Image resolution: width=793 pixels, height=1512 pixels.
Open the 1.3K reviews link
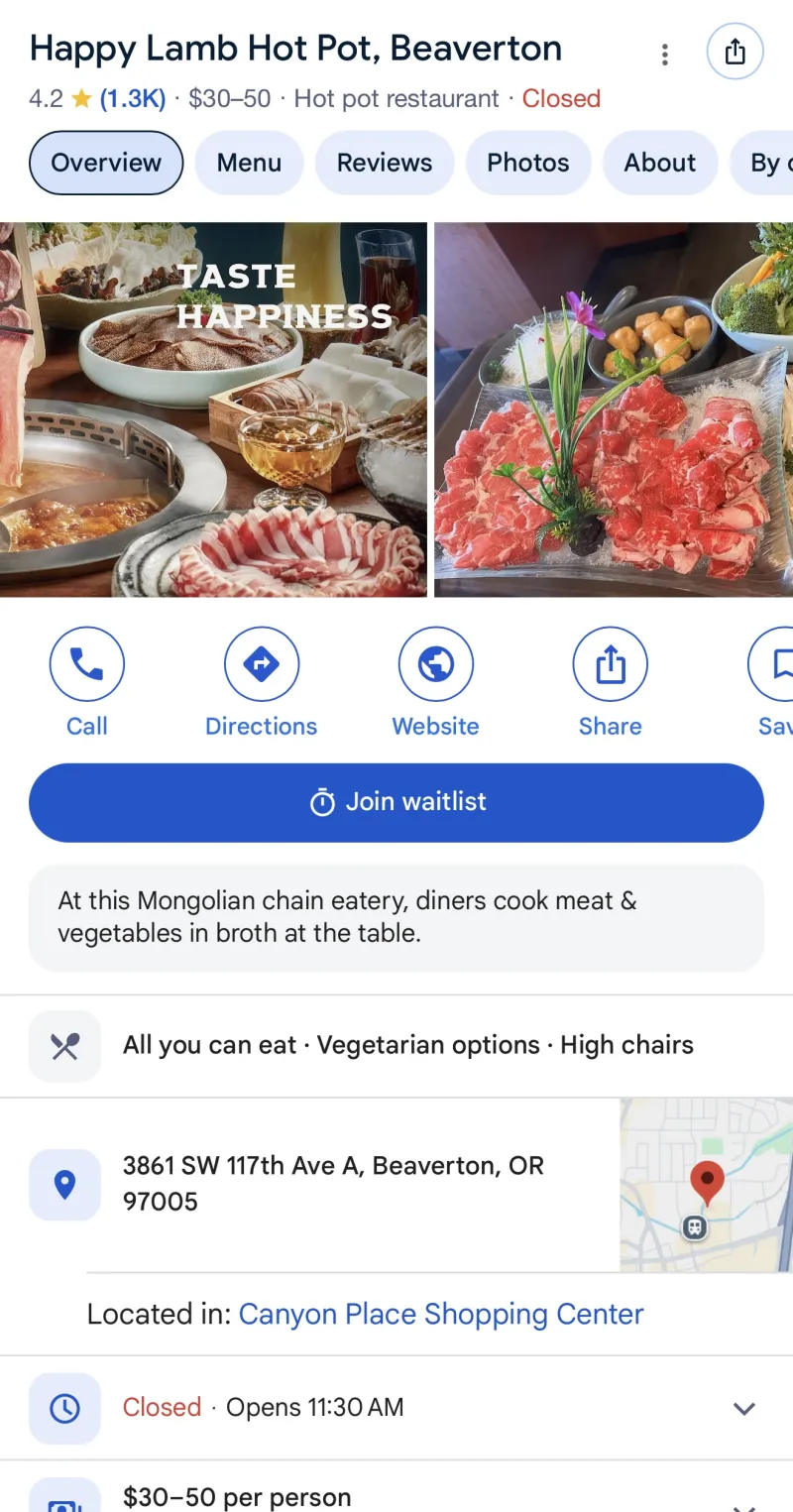(133, 99)
